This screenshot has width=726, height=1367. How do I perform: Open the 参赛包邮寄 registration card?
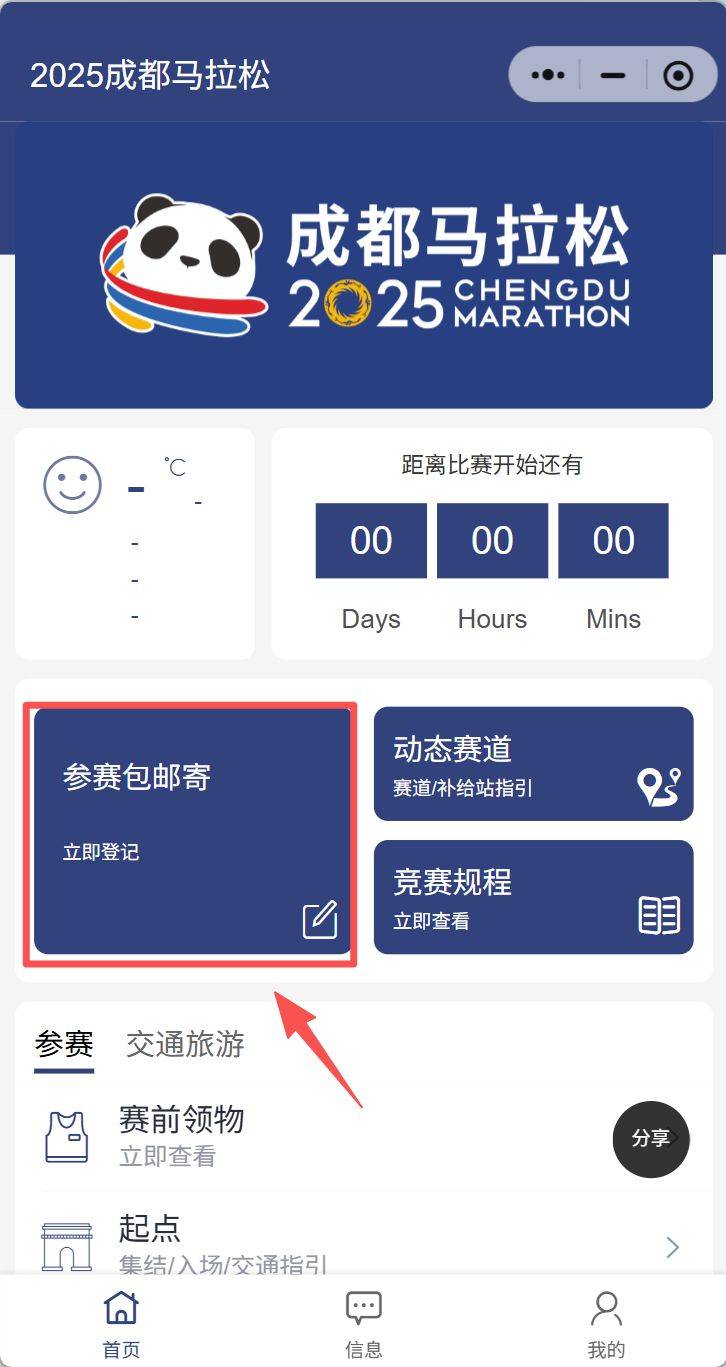192,831
